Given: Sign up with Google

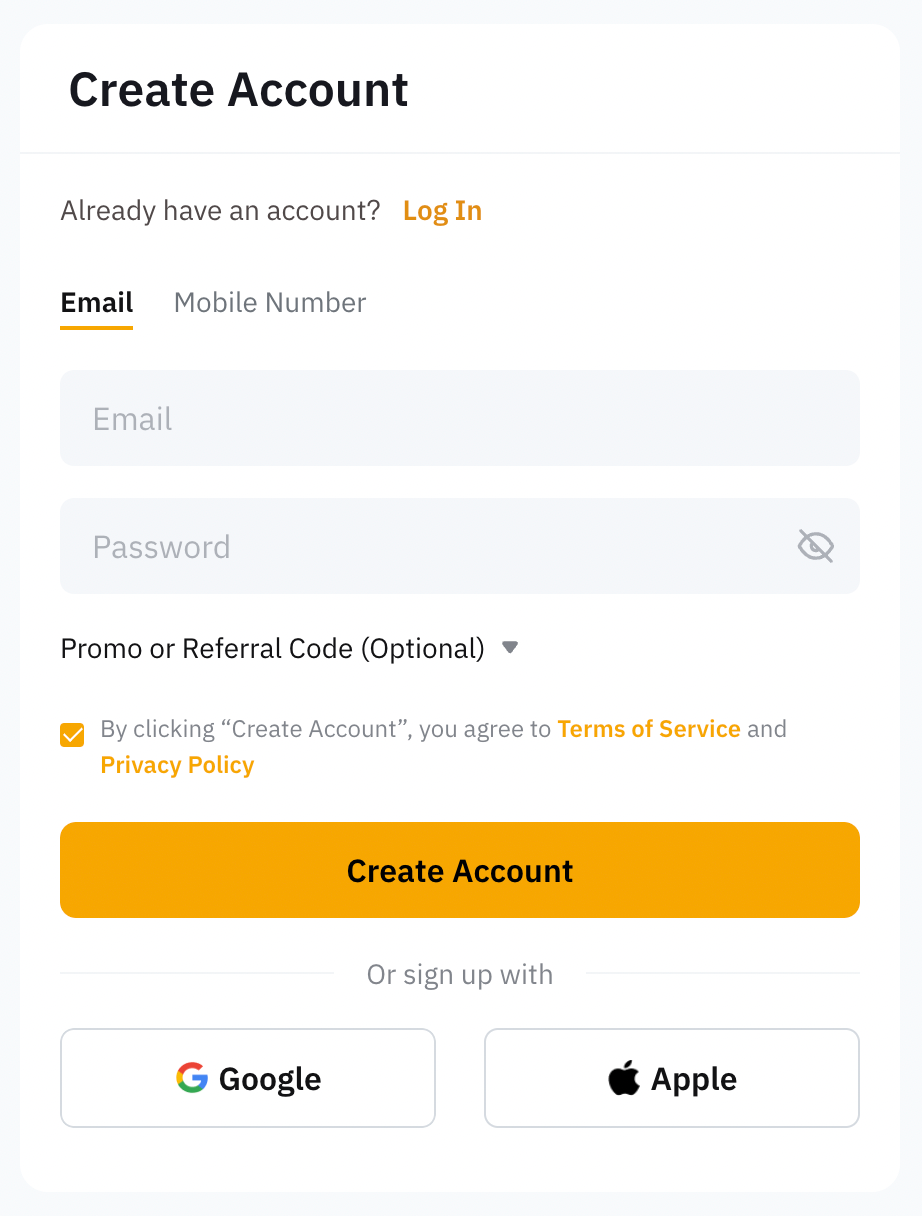Looking at the screenshot, I should click(248, 1078).
